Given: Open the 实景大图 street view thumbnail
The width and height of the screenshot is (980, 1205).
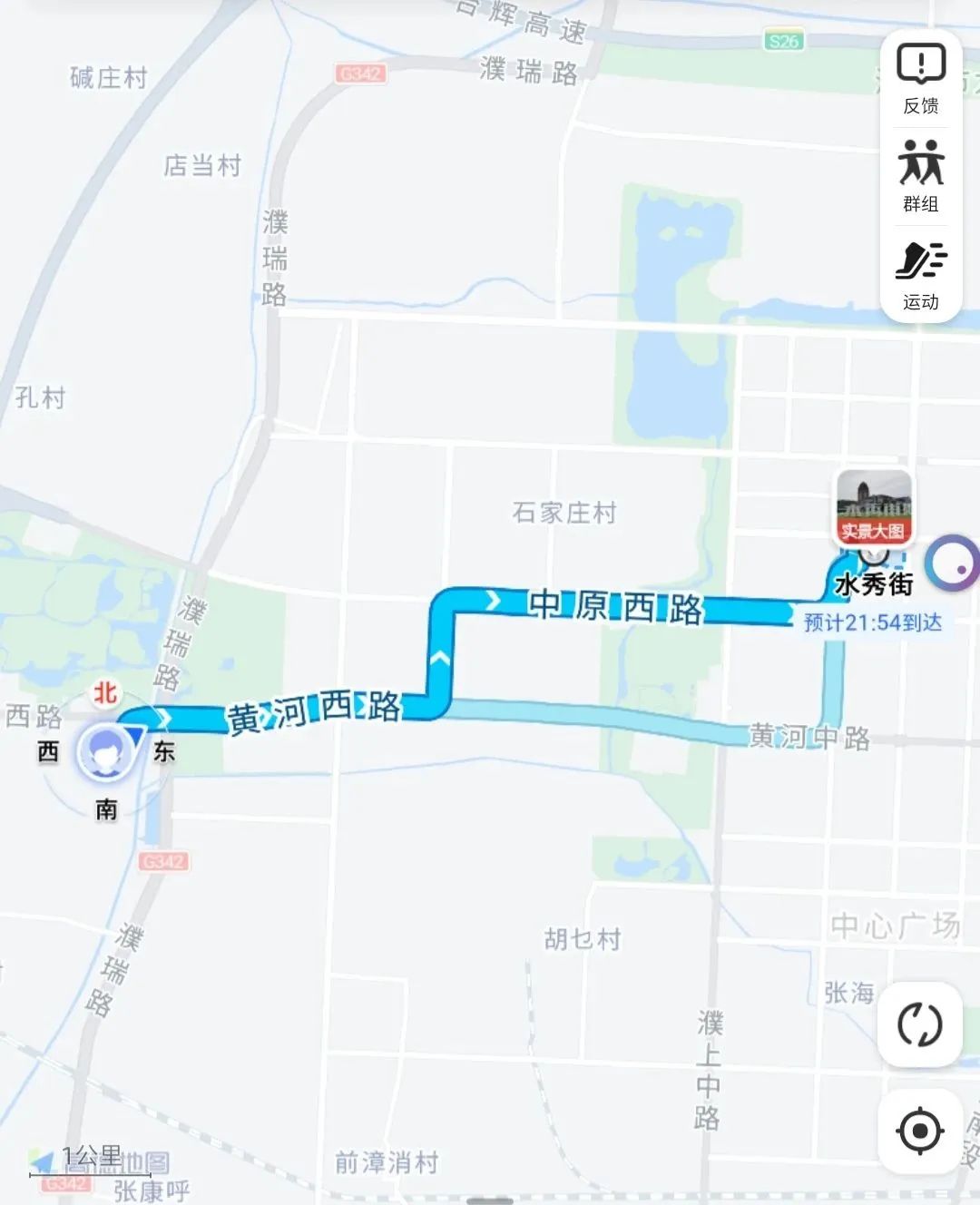Looking at the screenshot, I should (874, 506).
